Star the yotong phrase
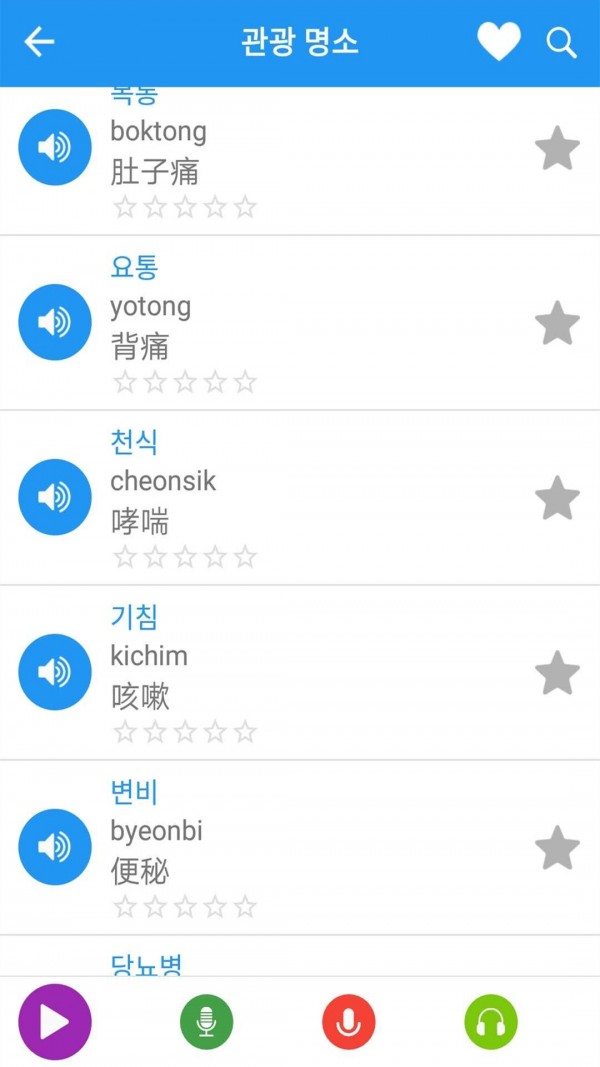 [557, 323]
